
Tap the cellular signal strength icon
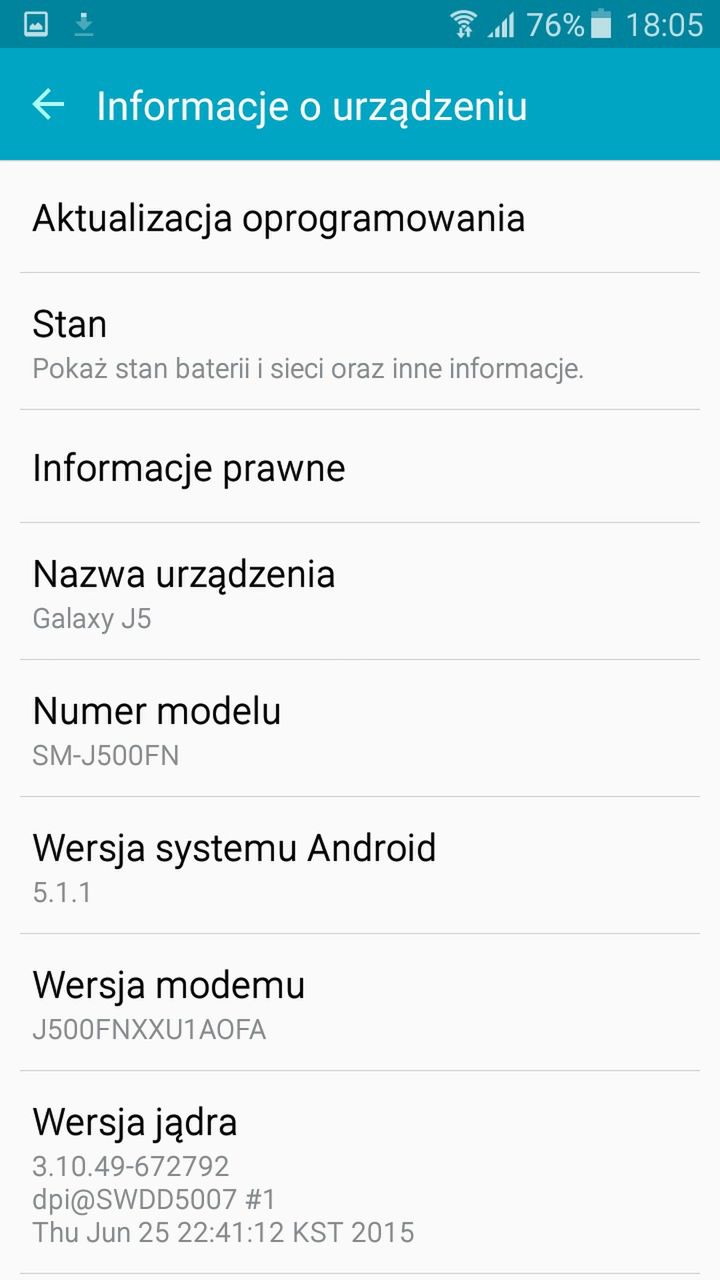(504, 25)
